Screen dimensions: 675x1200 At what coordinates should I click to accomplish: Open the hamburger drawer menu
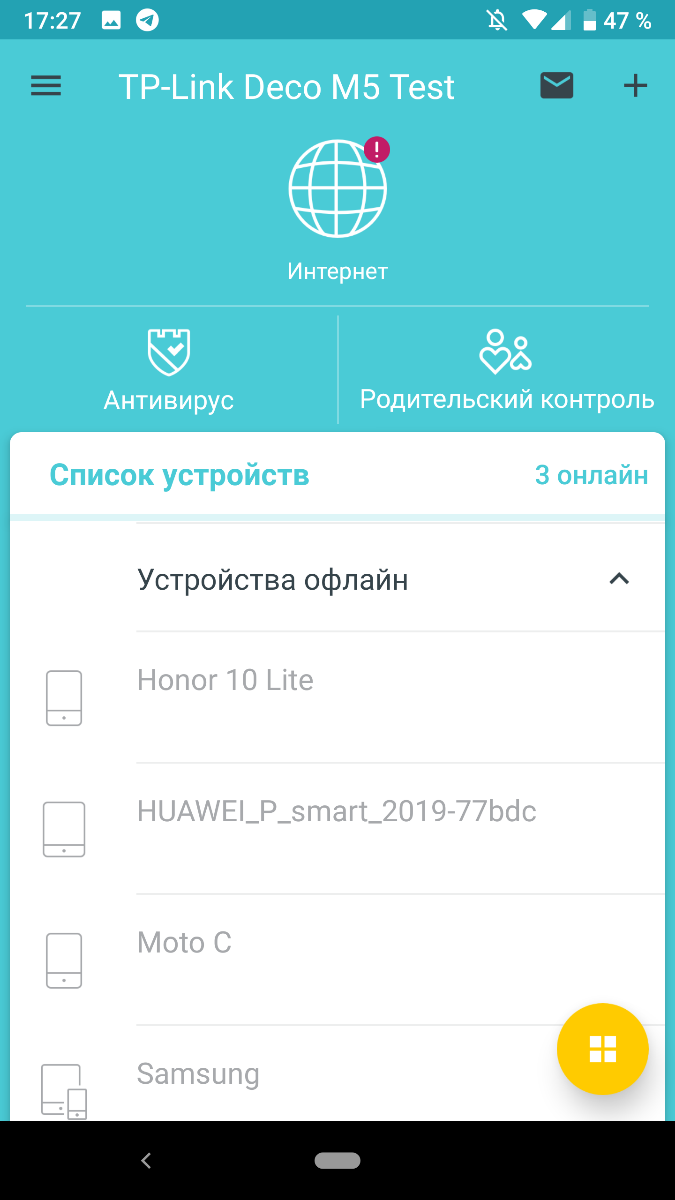(x=46, y=86)
